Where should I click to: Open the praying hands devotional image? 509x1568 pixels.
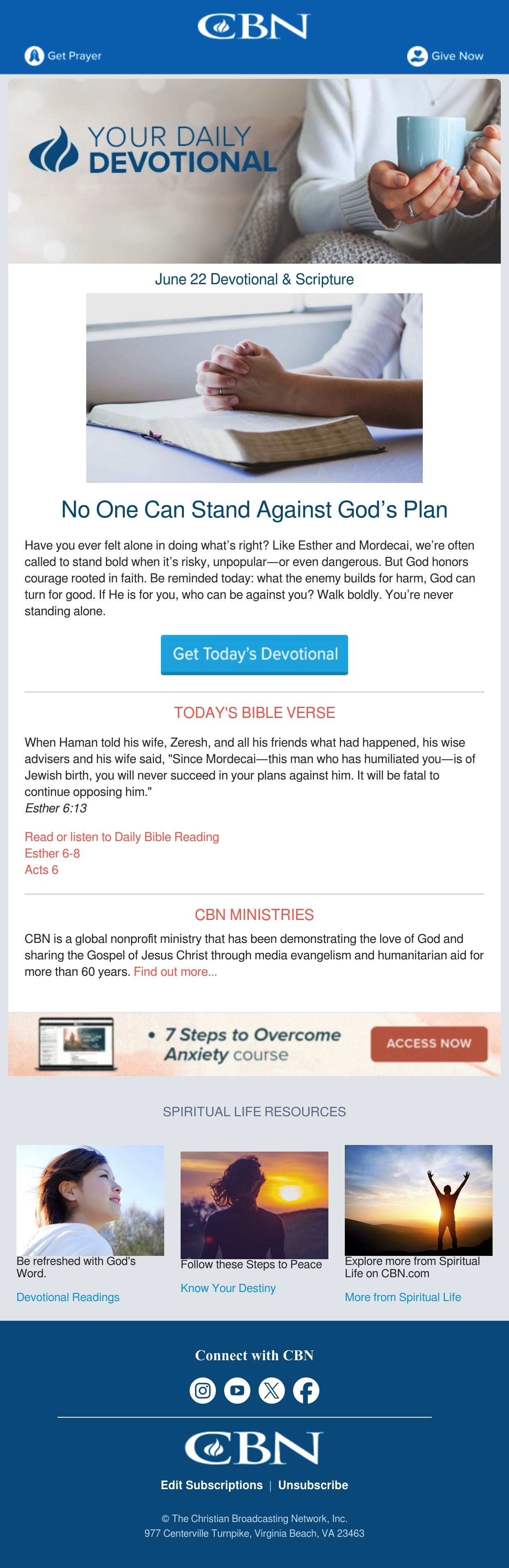254,388
